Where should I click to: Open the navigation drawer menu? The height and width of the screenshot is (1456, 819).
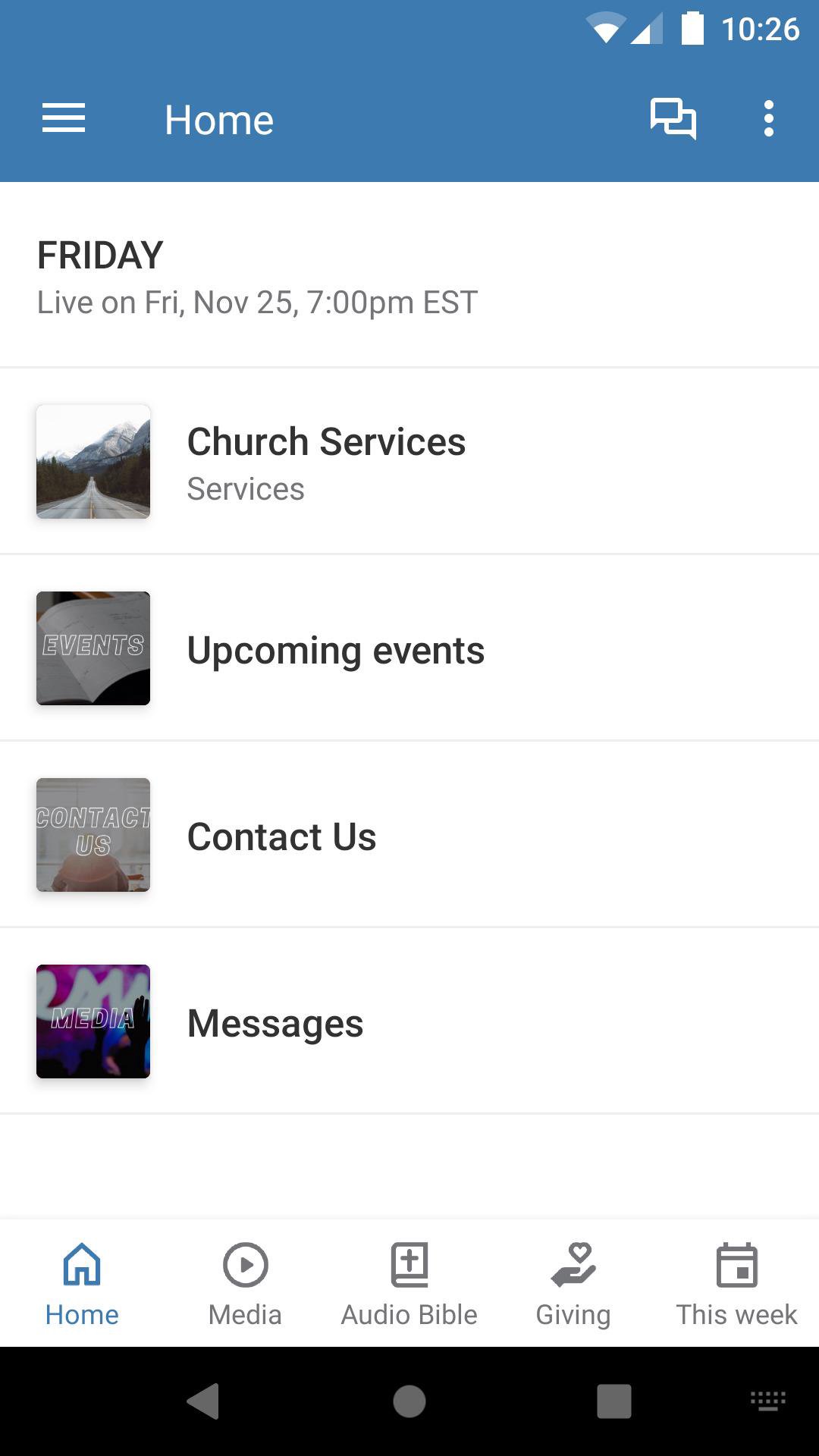tap(64, 119)
